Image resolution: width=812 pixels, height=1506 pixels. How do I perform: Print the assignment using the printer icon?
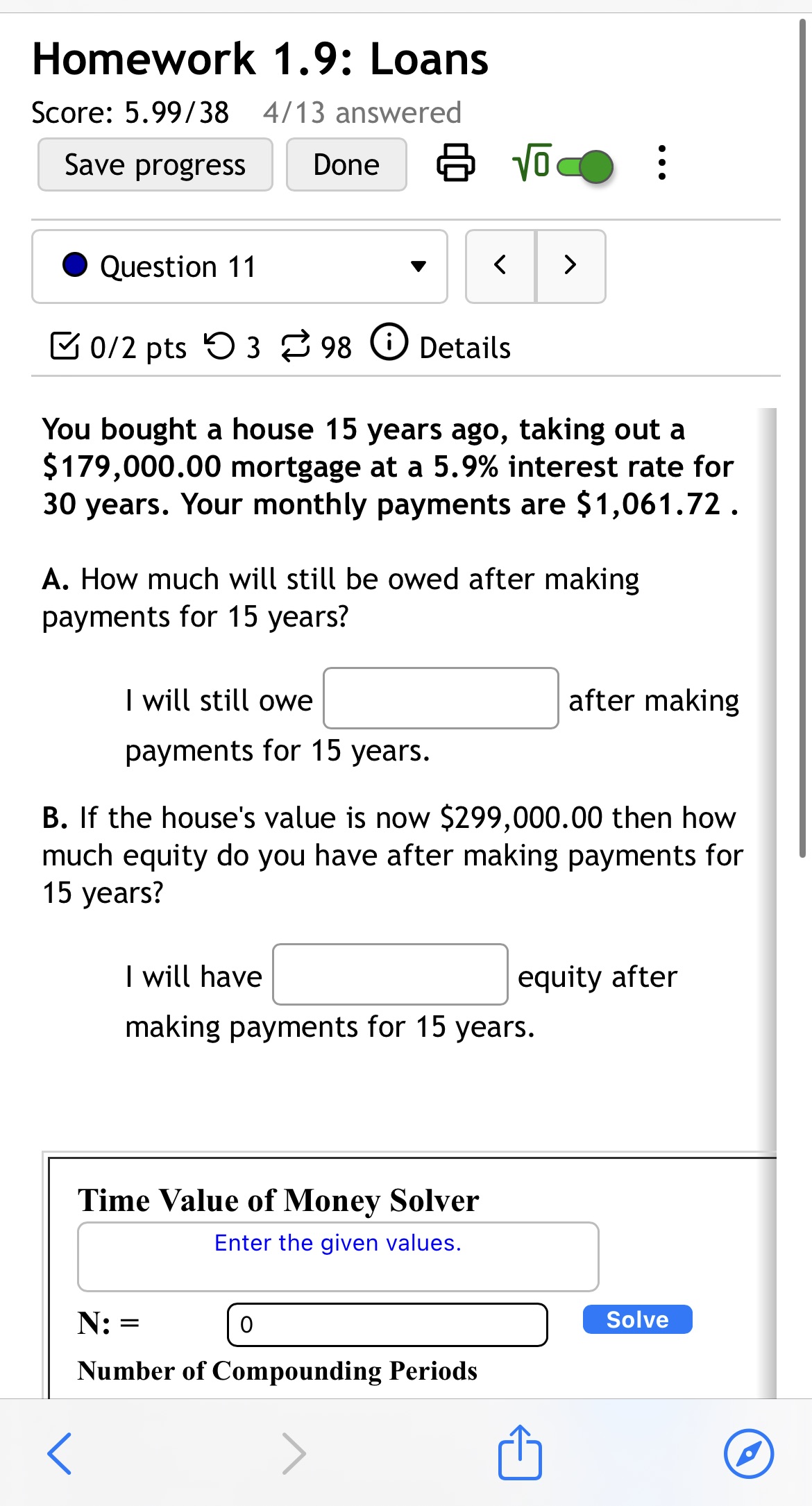tap(456, 164)
